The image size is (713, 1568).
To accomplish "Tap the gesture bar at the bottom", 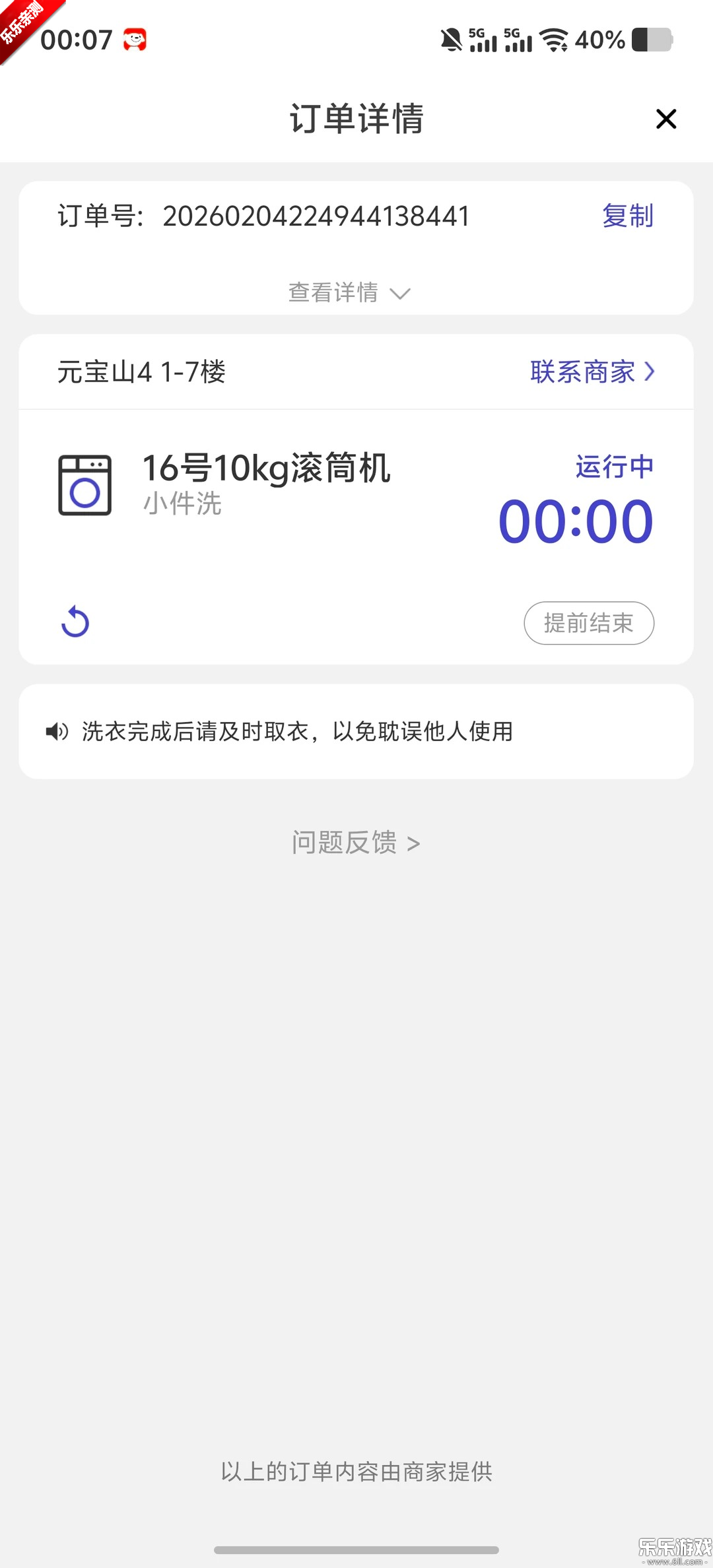I will pos(356,1551).
